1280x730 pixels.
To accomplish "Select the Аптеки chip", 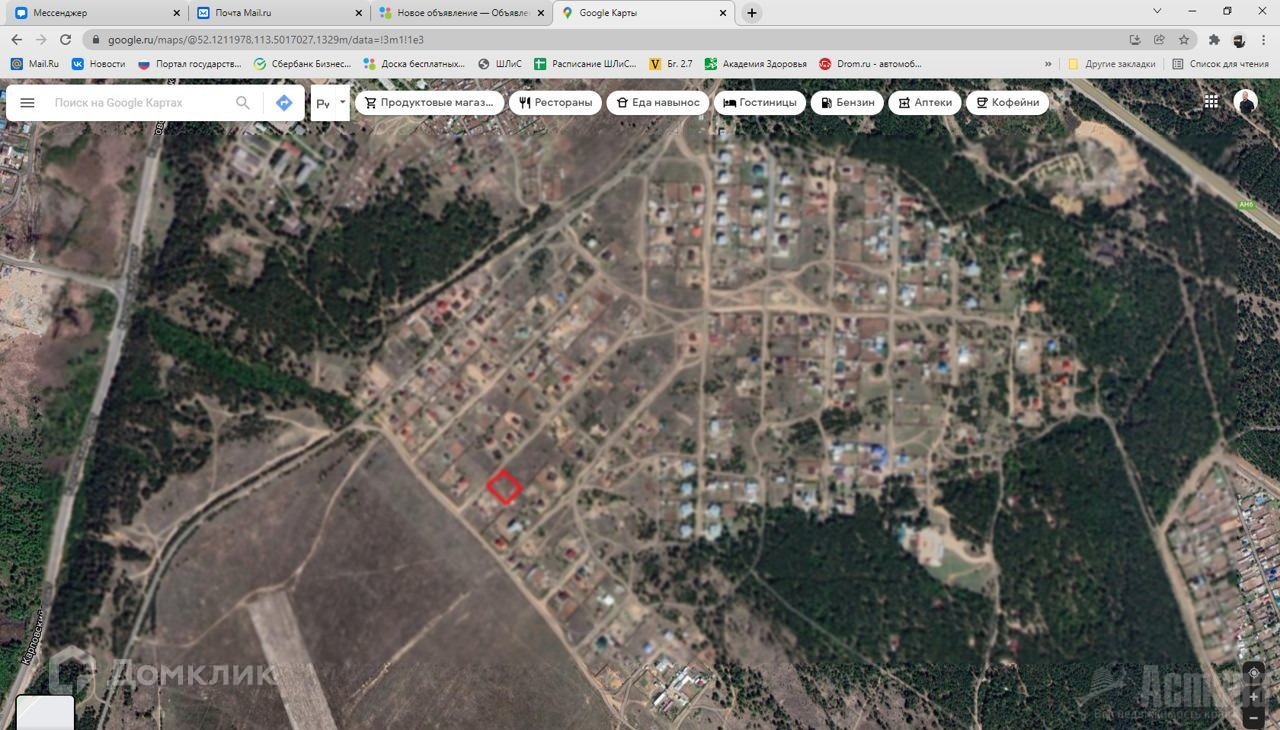I will click(x=925, y=103).
